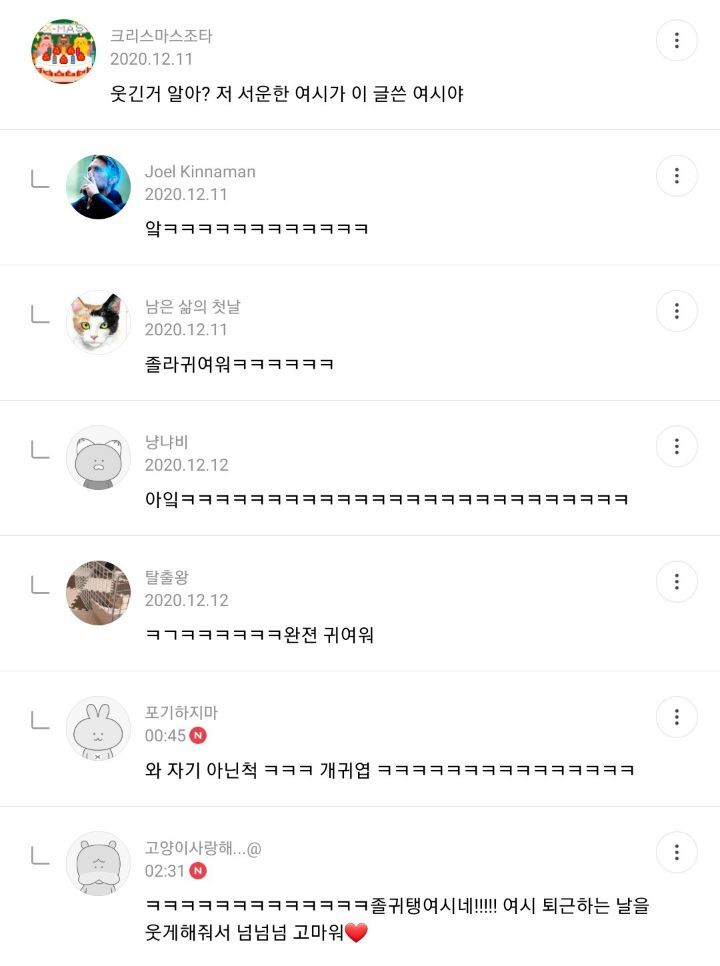Open more options on 남은 삶의 첫날's reply
The image size is (720, 966).
click(x=677, y=311)
